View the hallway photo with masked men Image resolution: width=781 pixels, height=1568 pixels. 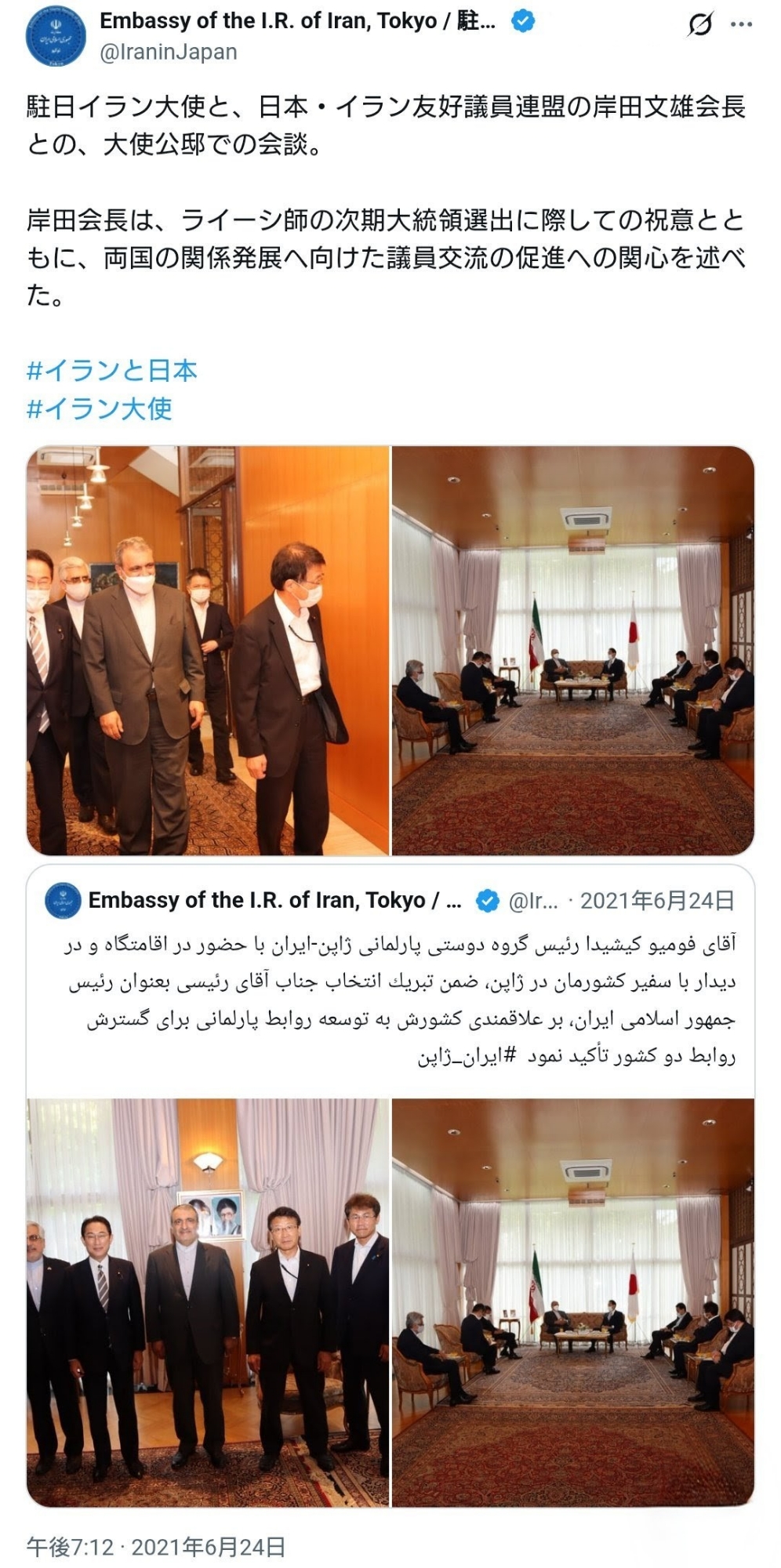(x=208, y=650)
